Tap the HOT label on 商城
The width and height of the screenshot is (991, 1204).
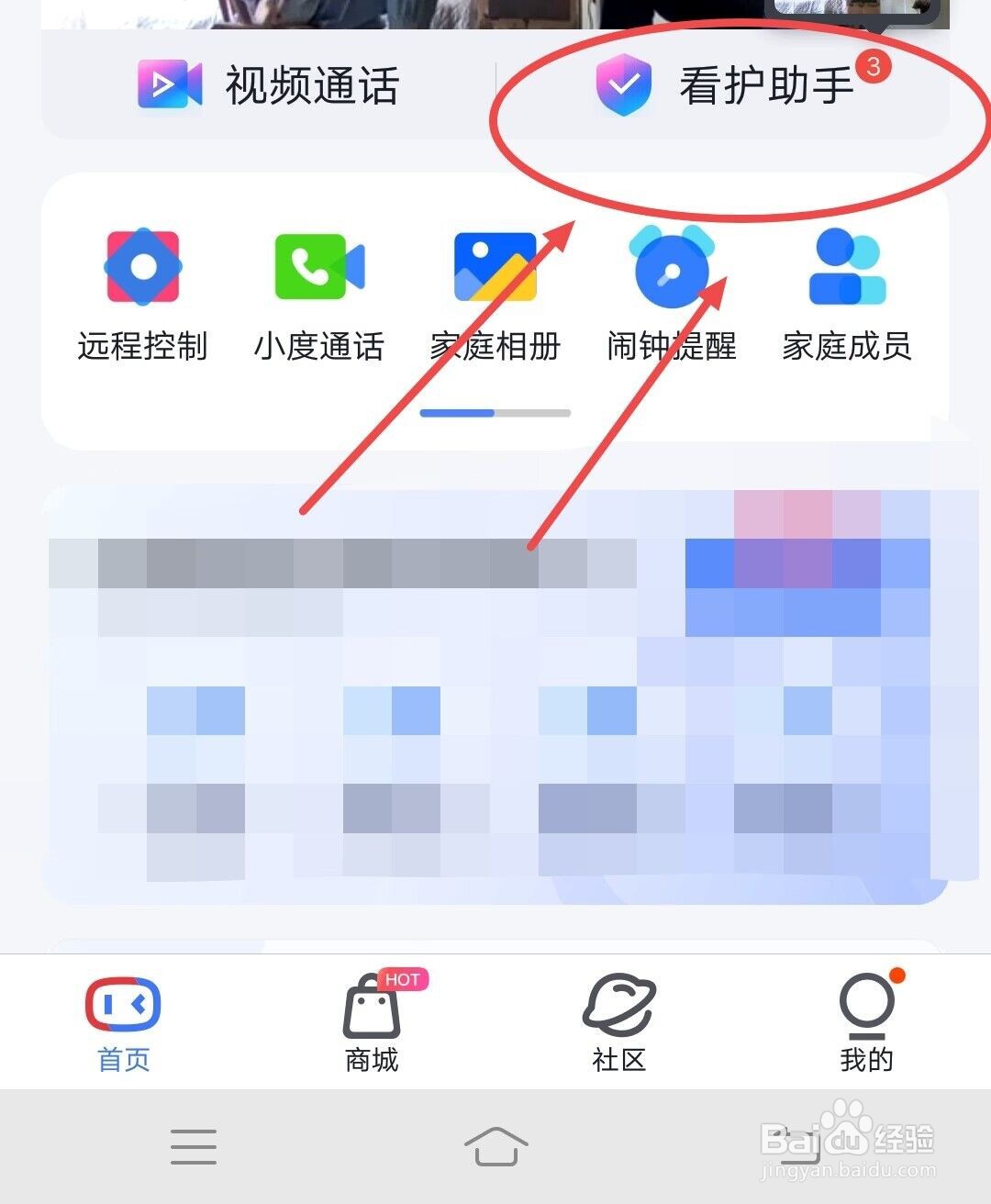click(x=405, y=978)
